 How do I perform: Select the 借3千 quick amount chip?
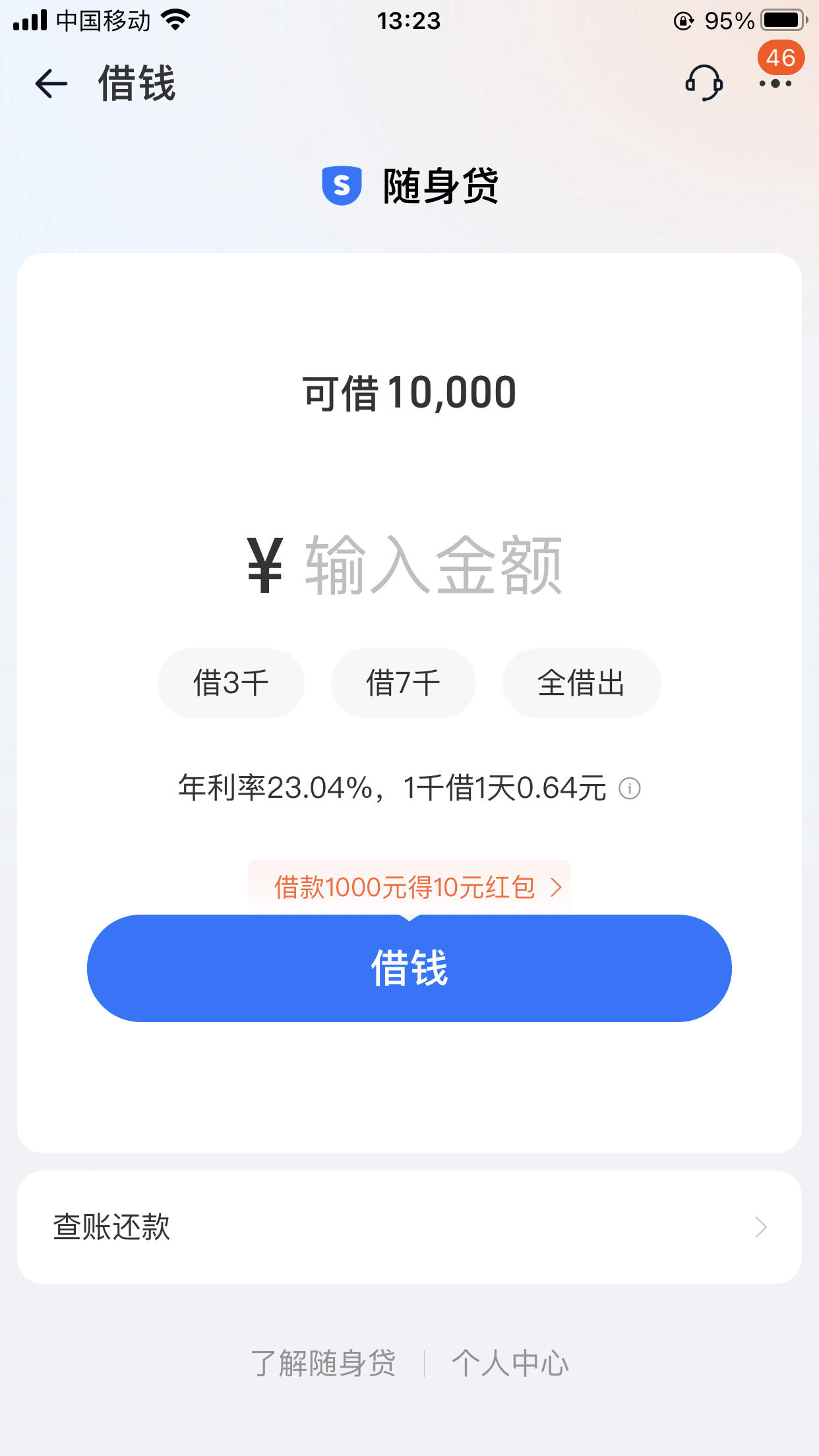(x=231, y=683)
